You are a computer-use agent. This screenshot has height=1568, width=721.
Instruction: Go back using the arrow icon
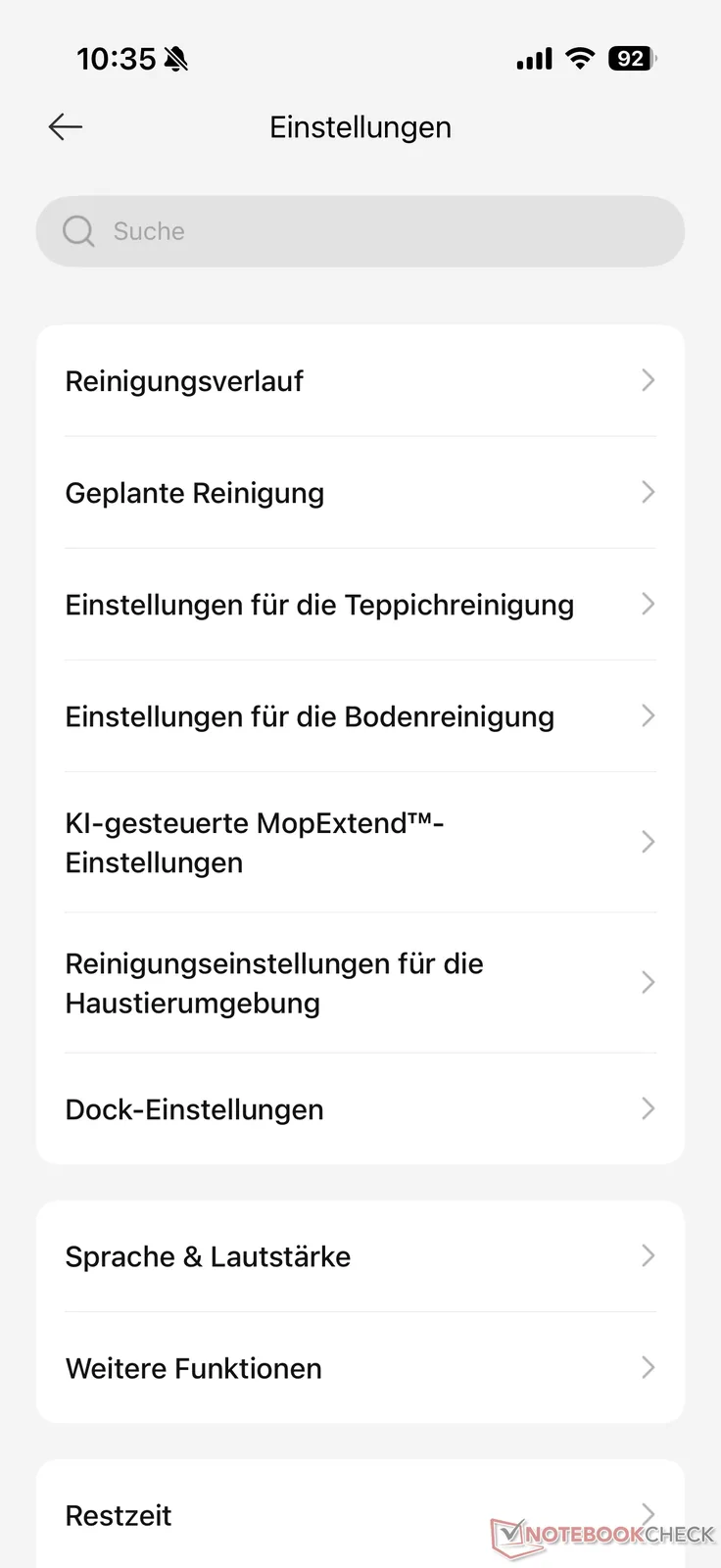click(65, 127)
